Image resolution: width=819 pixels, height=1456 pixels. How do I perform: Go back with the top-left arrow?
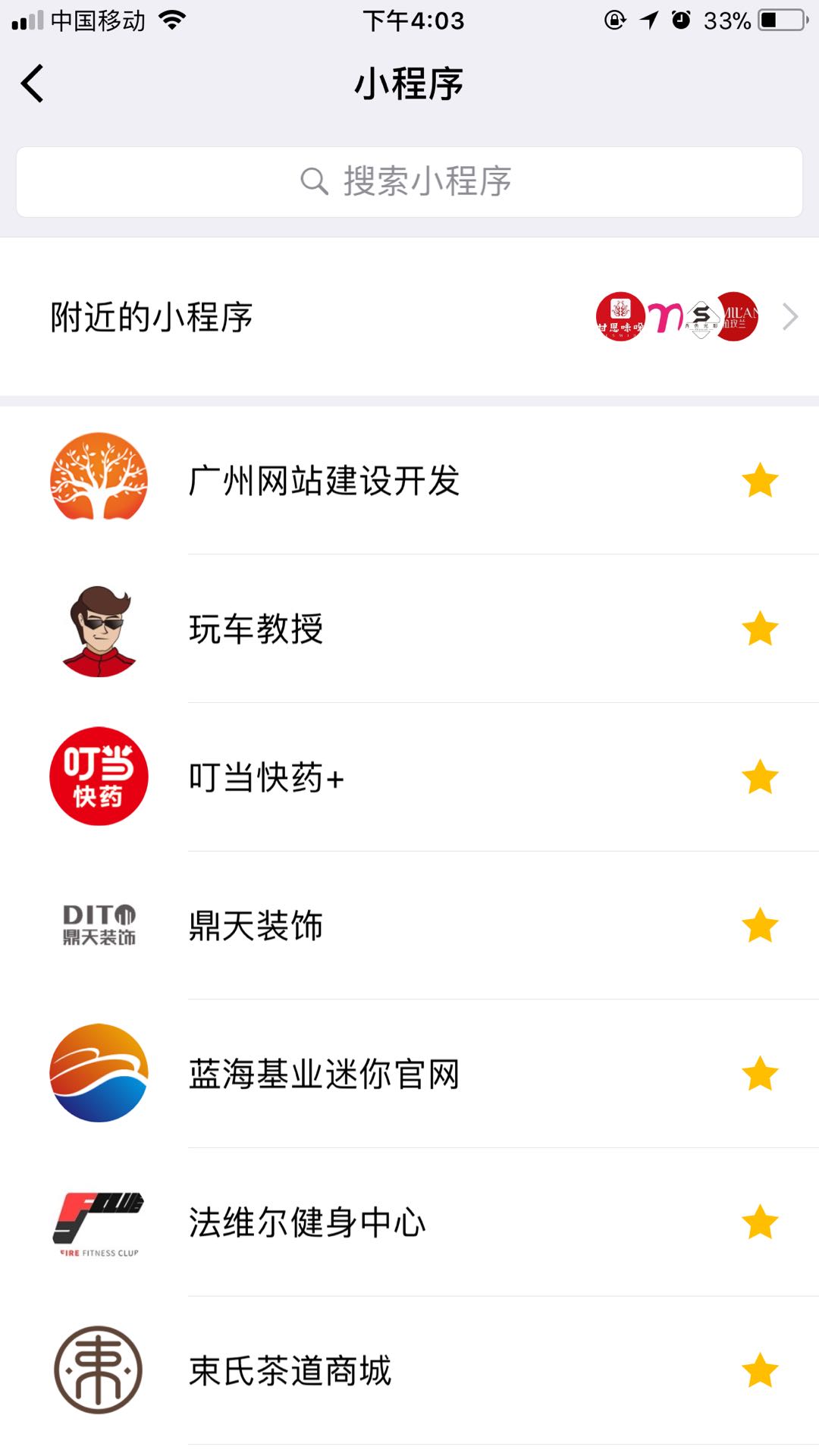[x=32, y=83]
